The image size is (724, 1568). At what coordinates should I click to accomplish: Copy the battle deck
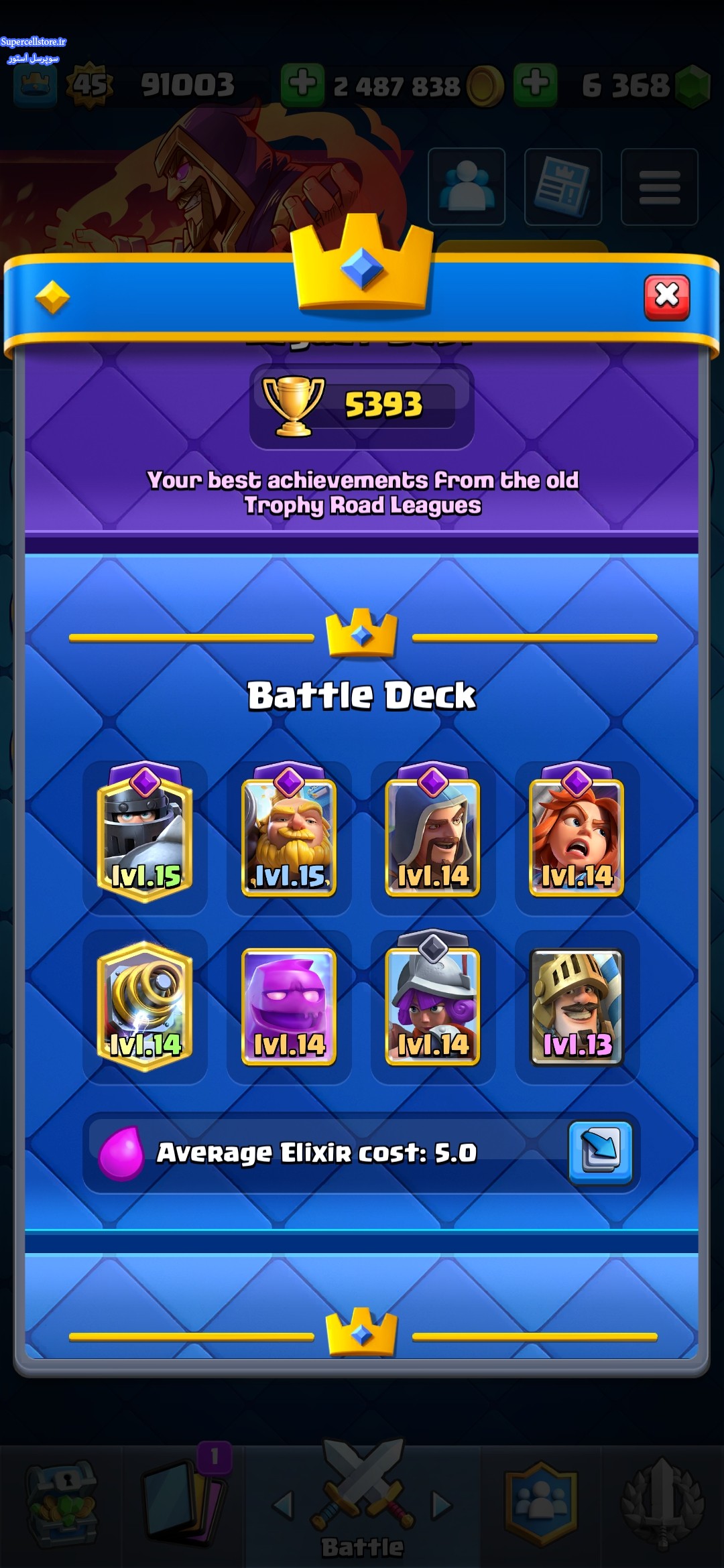click(601, 1152)
